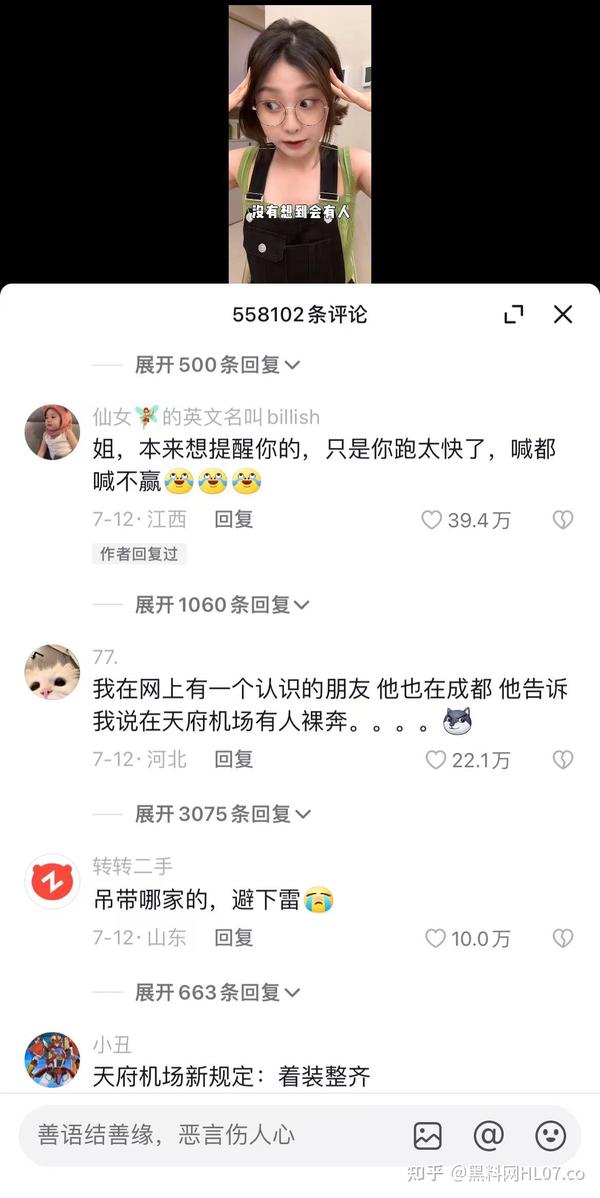Attach an image to the comment
Viewport: 600px width, 1198px height.
click(428, 1136)
